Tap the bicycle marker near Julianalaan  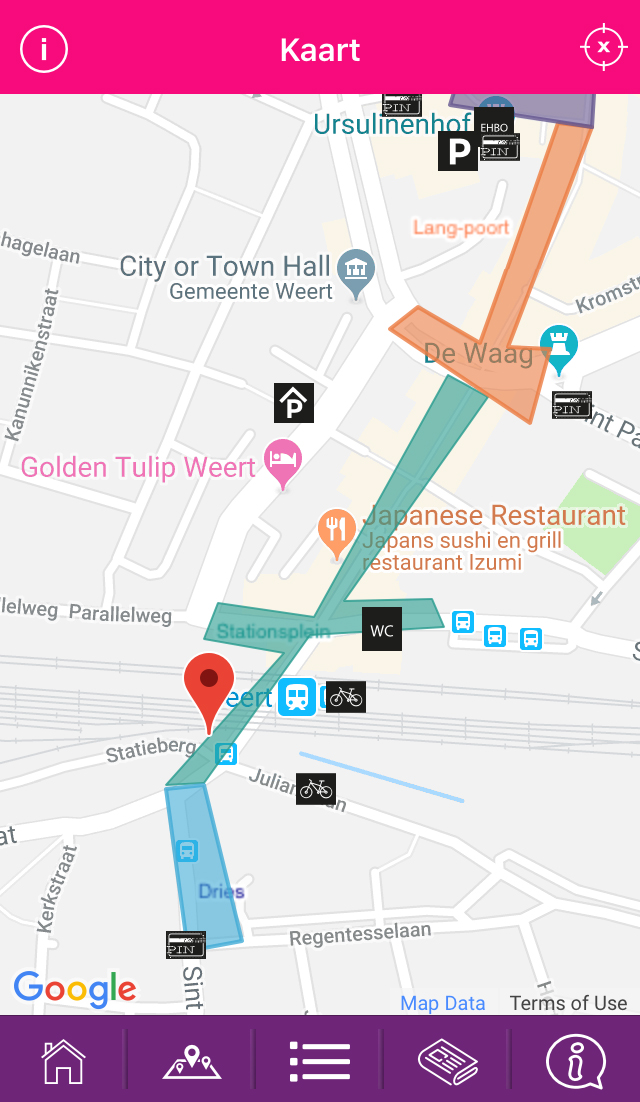315,789
